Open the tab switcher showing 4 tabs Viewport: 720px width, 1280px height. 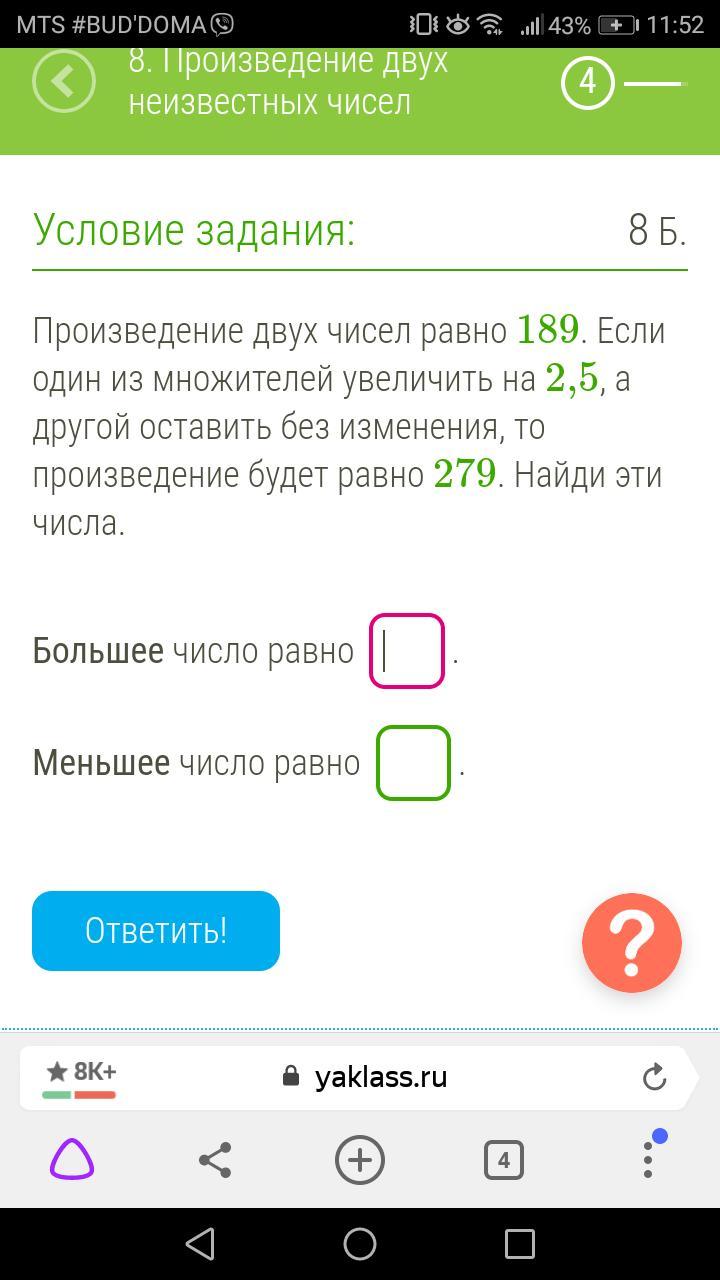(x=503, y=1160)
